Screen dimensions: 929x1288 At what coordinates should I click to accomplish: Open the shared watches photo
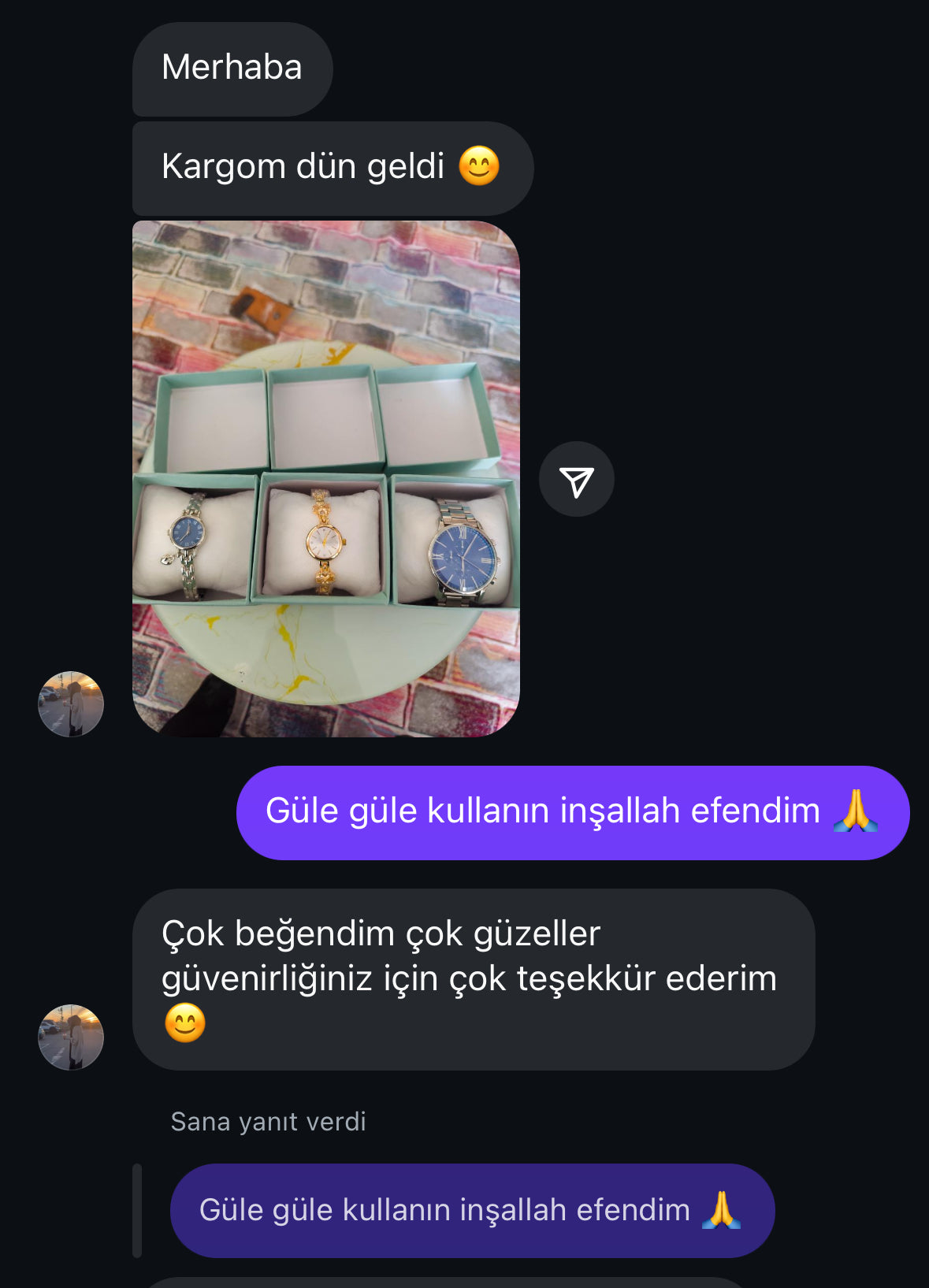(x=325, y=478)
